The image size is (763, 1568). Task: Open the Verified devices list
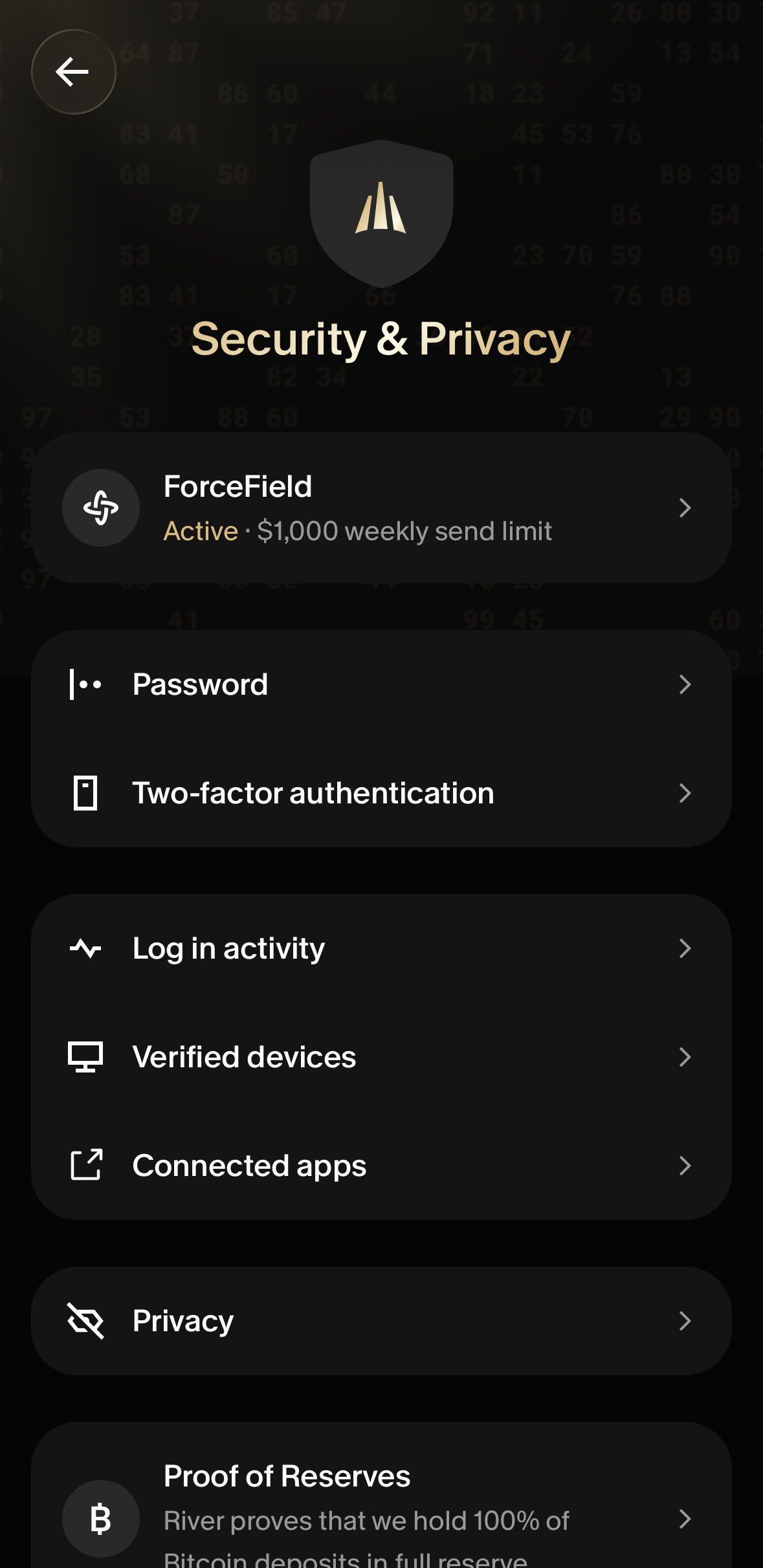tap(381, 1057)
